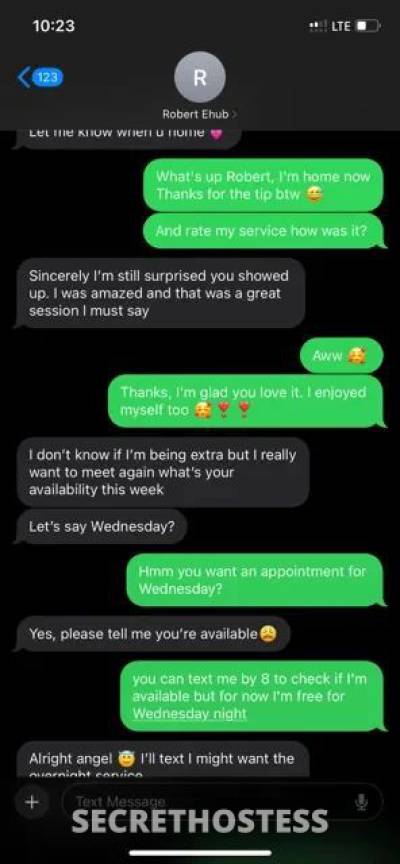Start dictation with the microphone icon
Screen dimensions: 400x864
click(x=361, y=803)
